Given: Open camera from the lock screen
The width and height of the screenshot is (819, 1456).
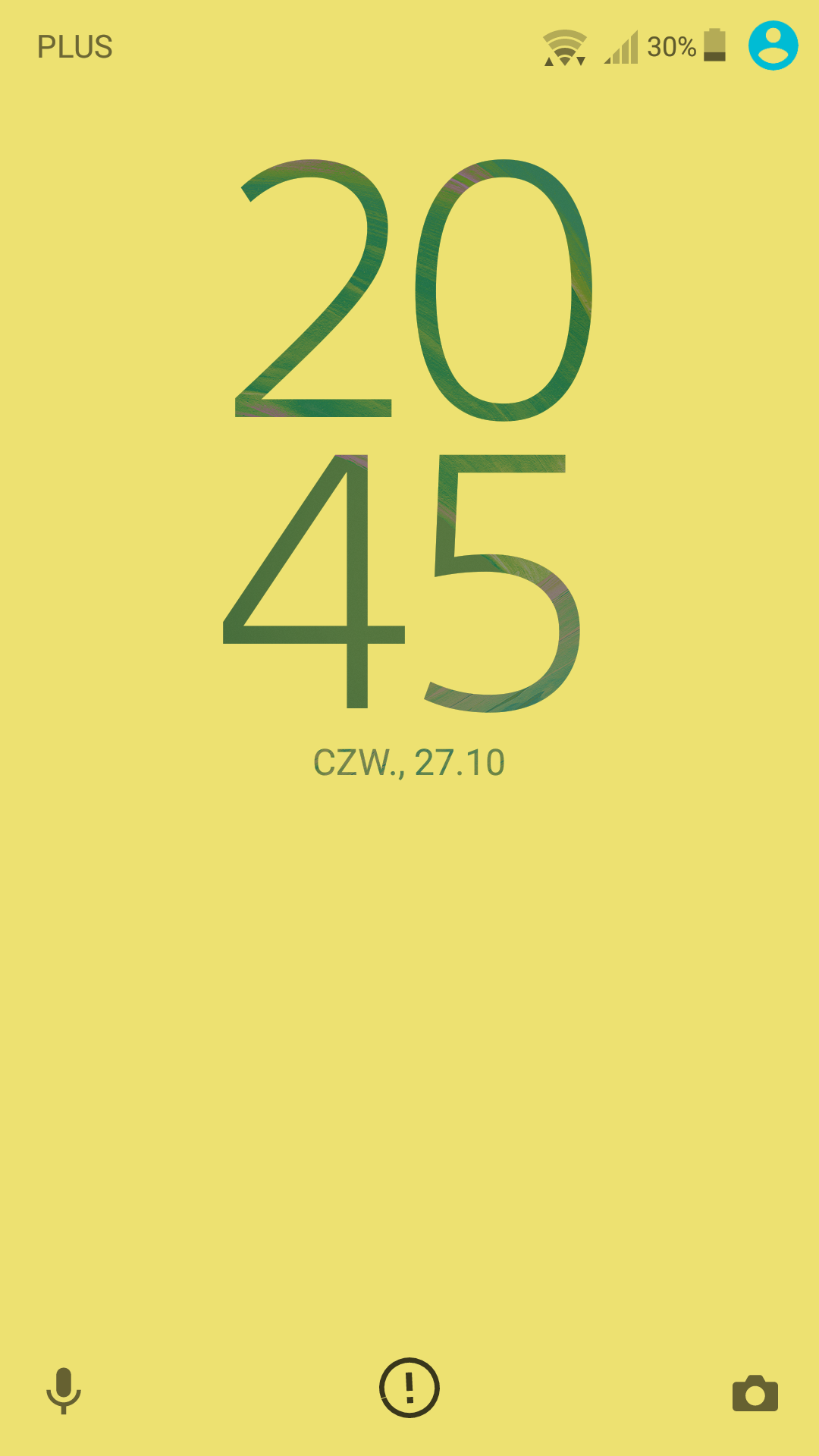Looking at the screenshot, I should tap(755, 1393).
